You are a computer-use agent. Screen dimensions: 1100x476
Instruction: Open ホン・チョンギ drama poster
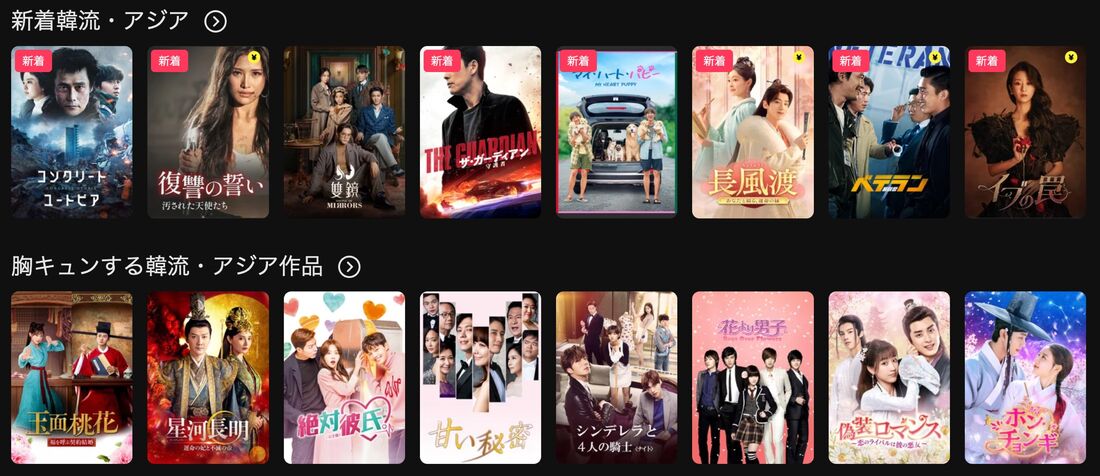click(1025, 378)
